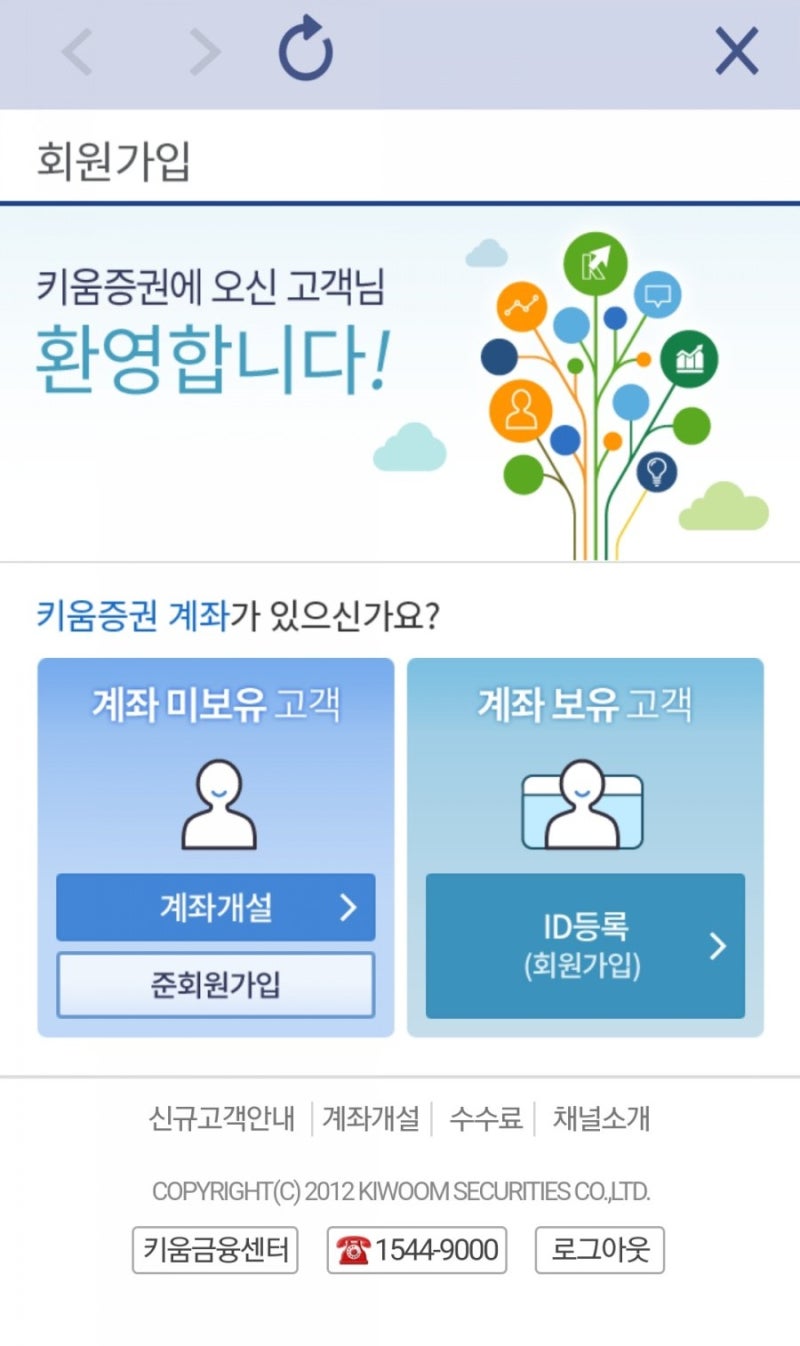Open 계좌개설 for customers without an account

click(x=216, y=907)
